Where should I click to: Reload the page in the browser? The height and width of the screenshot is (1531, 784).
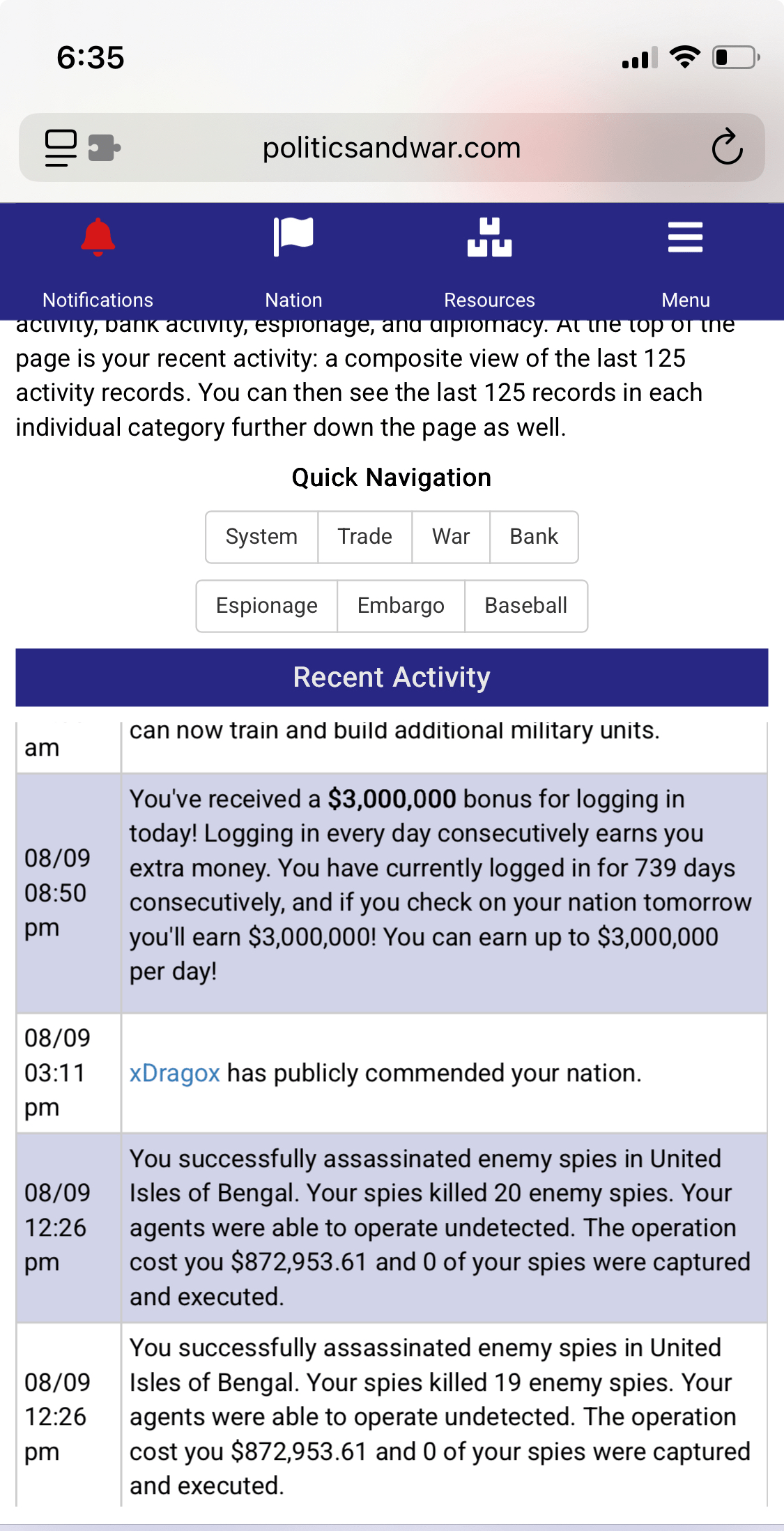point(727,147)
